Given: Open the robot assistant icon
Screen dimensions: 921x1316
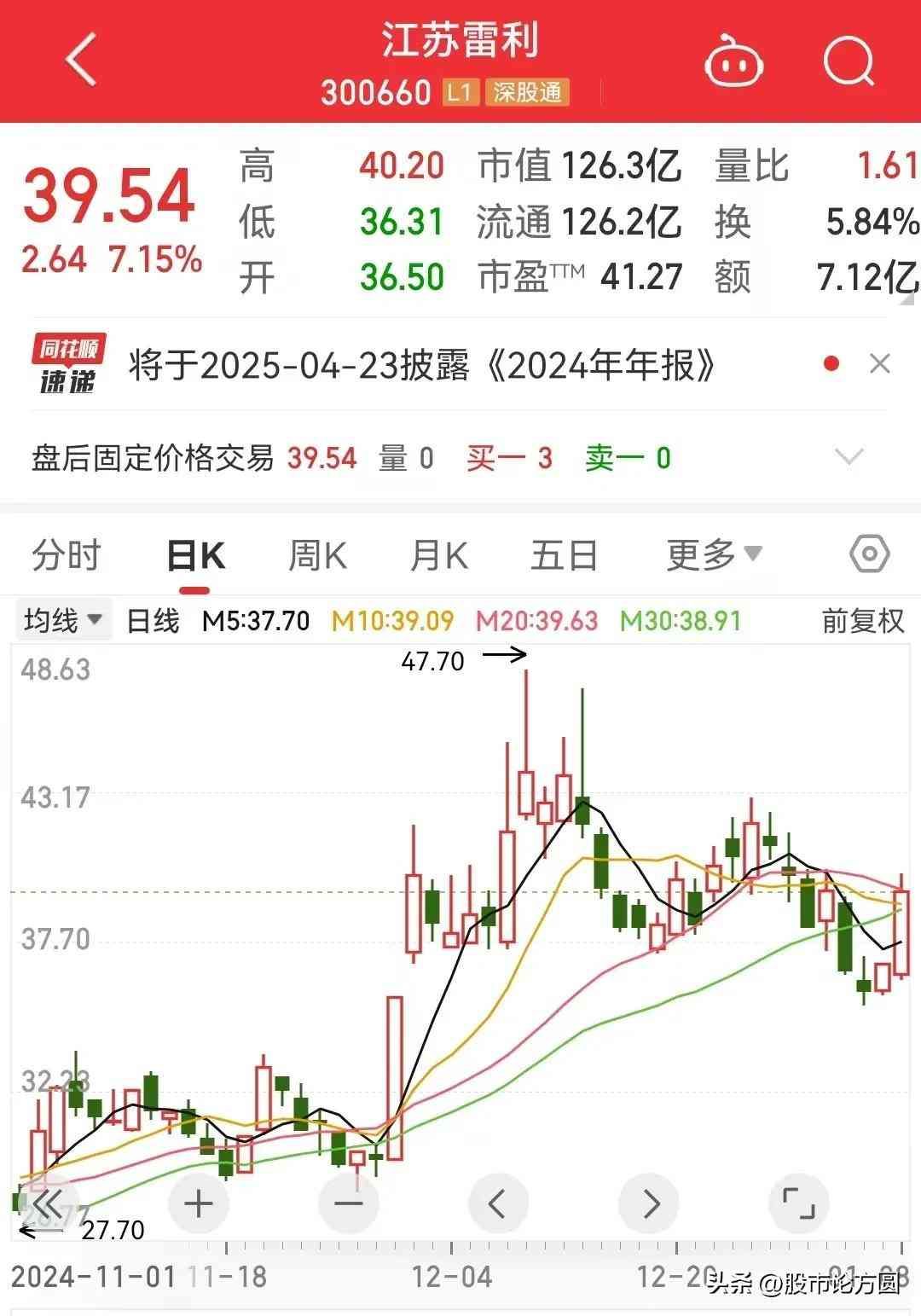Looking at the screenshot, I should point(733,61).
